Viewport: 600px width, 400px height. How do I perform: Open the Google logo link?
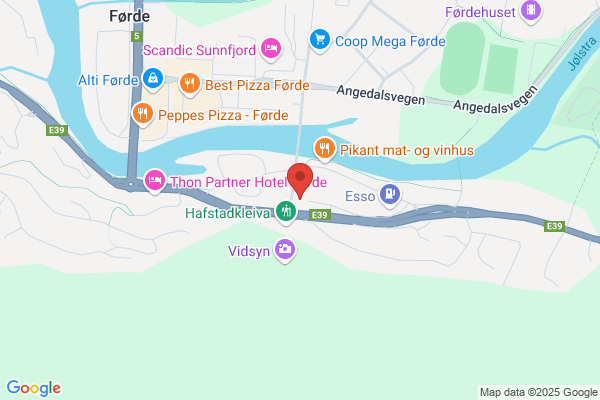pyautogui.click(x=34, y=388)
